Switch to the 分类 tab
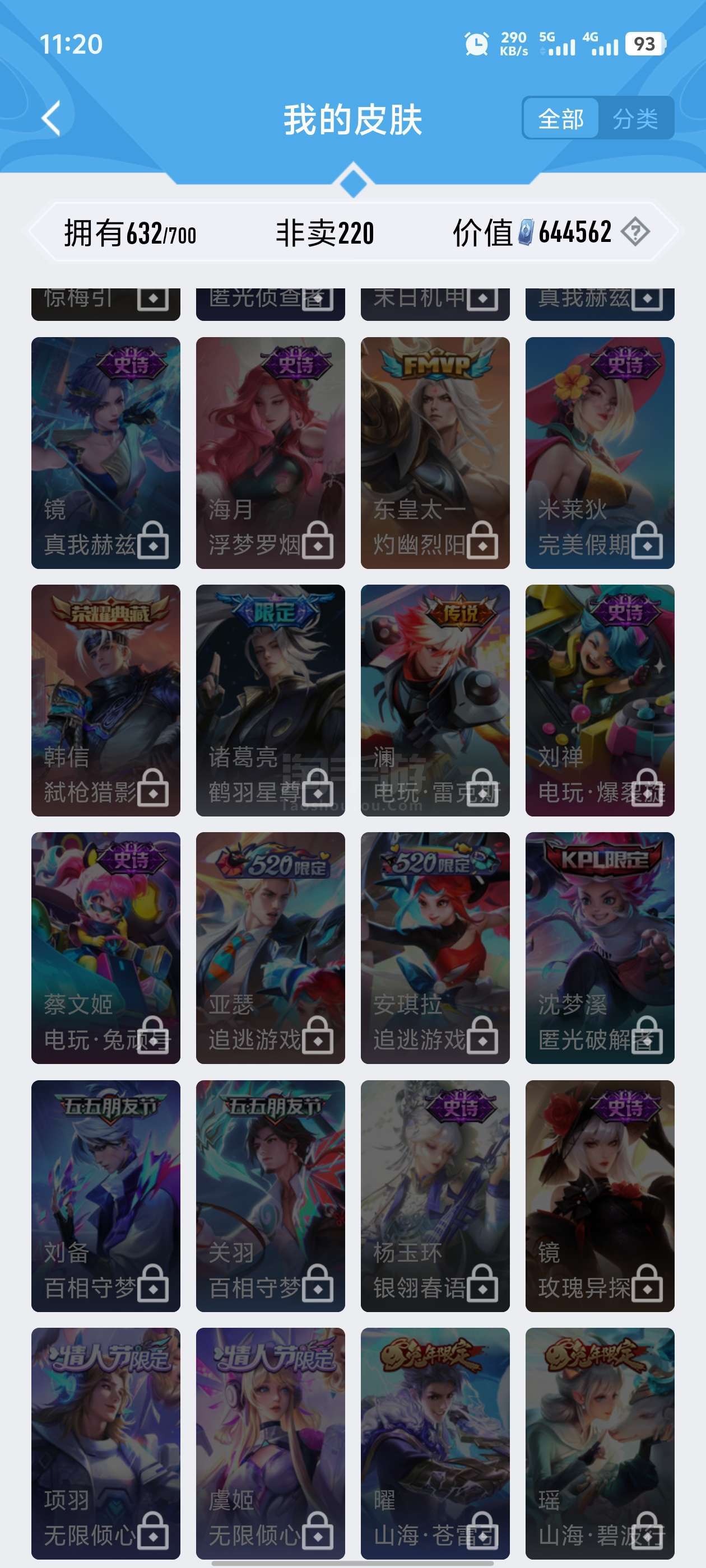Viewport: 706px width, 1568px height. (x=635, y=118)
